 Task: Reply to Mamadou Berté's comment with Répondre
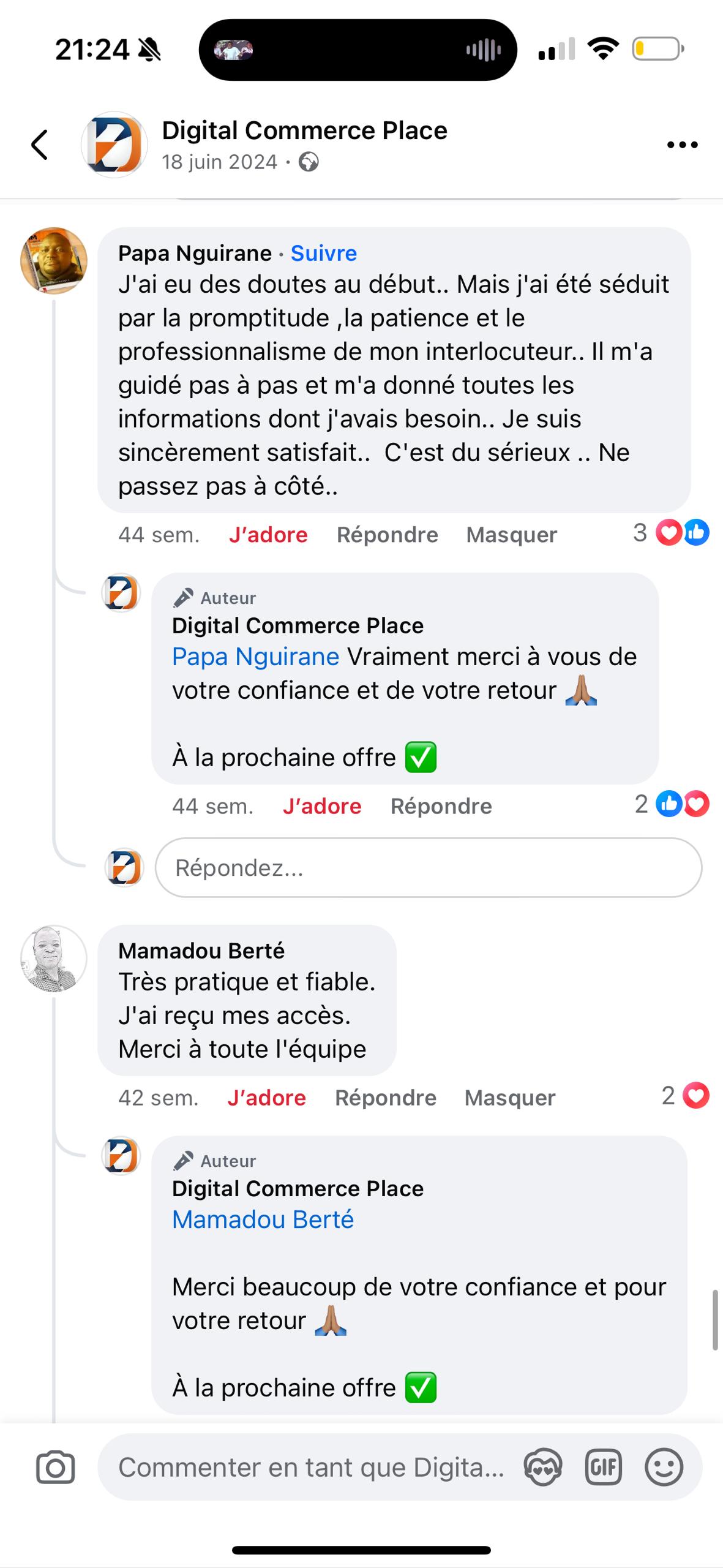point(385,1098)
